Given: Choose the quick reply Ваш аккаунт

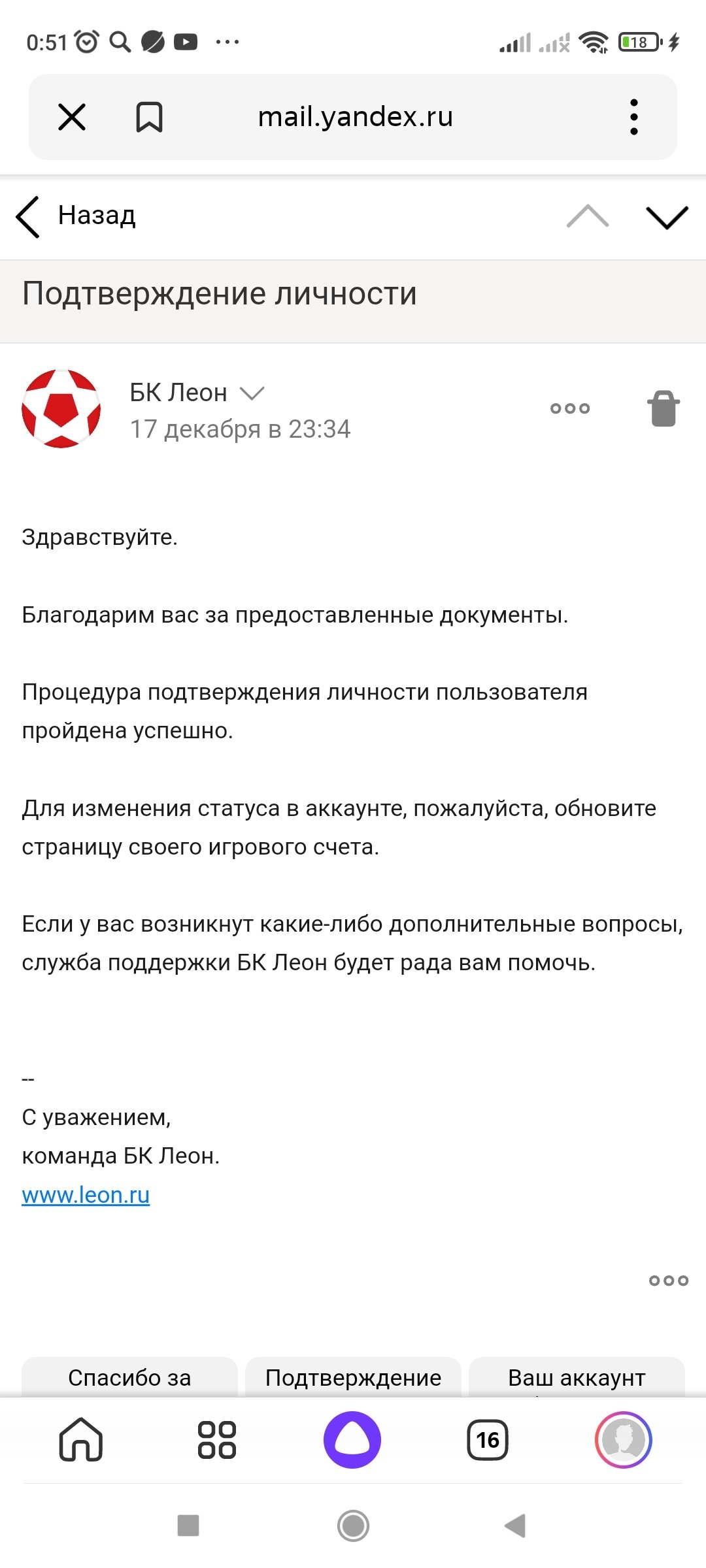Looking at the screenshot, I should point(577,1377).
